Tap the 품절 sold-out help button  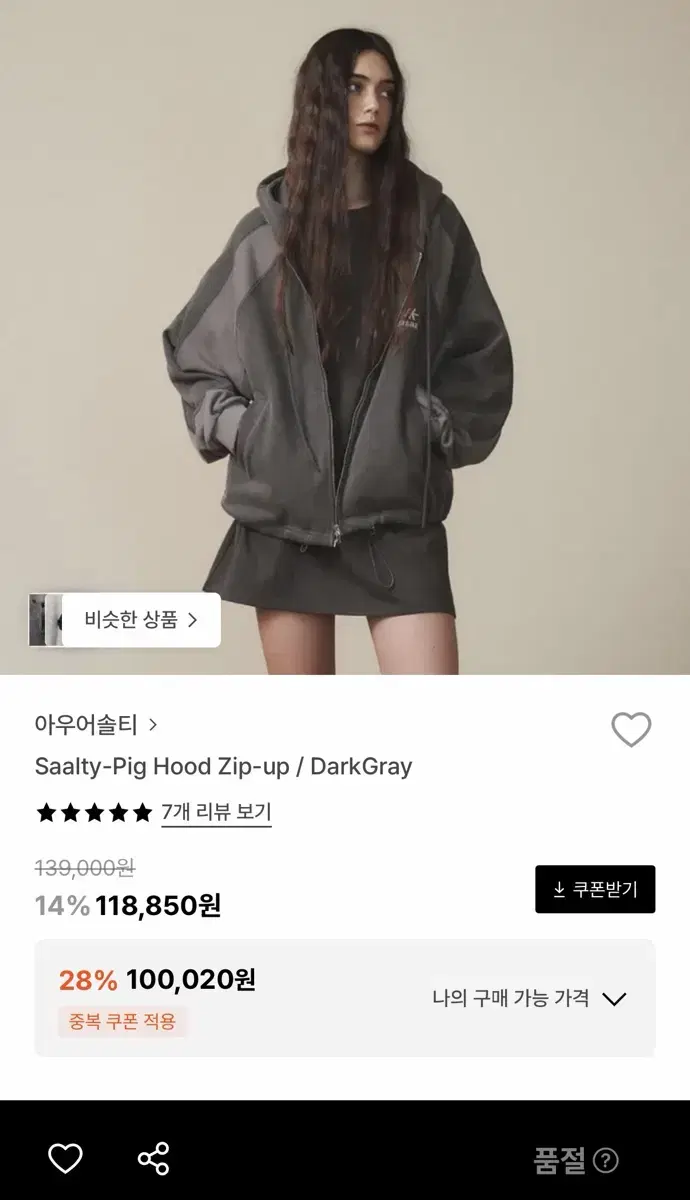pyautogui.click(x=606, y=1160)
